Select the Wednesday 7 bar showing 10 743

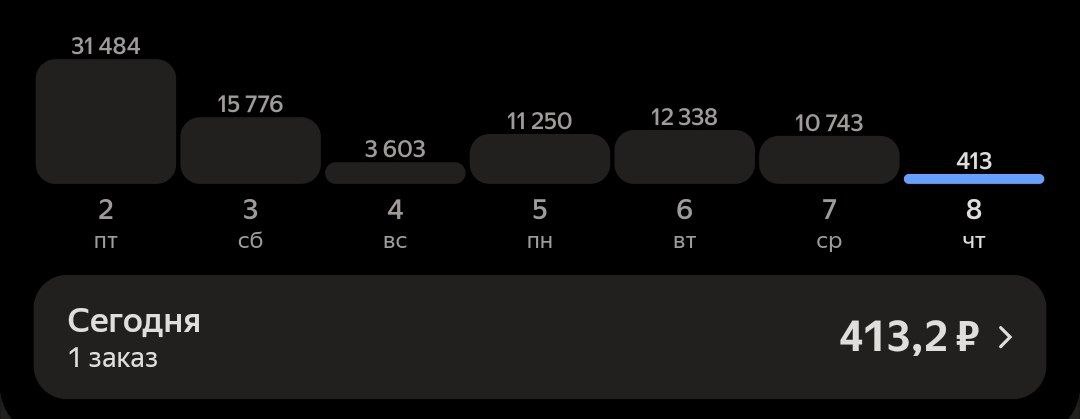pyautogui.click(x=829, y=160)
